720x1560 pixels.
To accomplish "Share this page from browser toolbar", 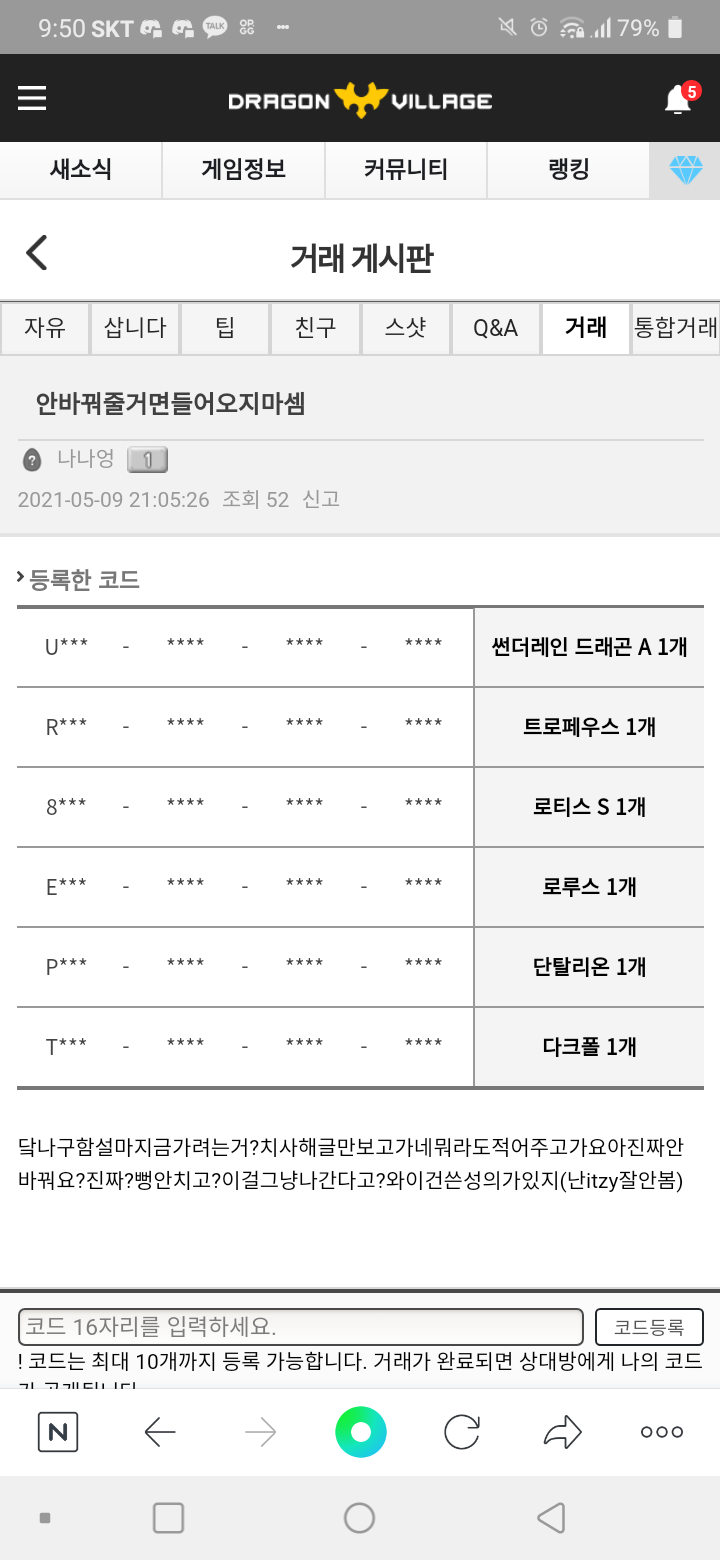I will click(x=562, y=1432).
